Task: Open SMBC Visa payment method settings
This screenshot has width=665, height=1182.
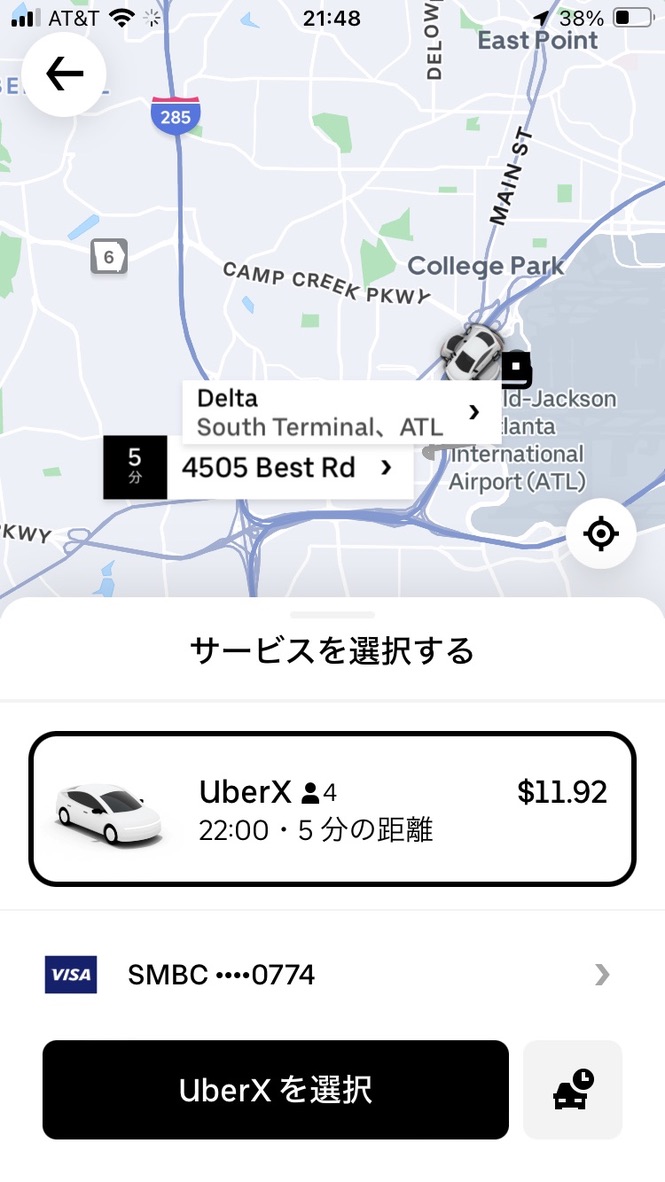Action: point(332,974)
